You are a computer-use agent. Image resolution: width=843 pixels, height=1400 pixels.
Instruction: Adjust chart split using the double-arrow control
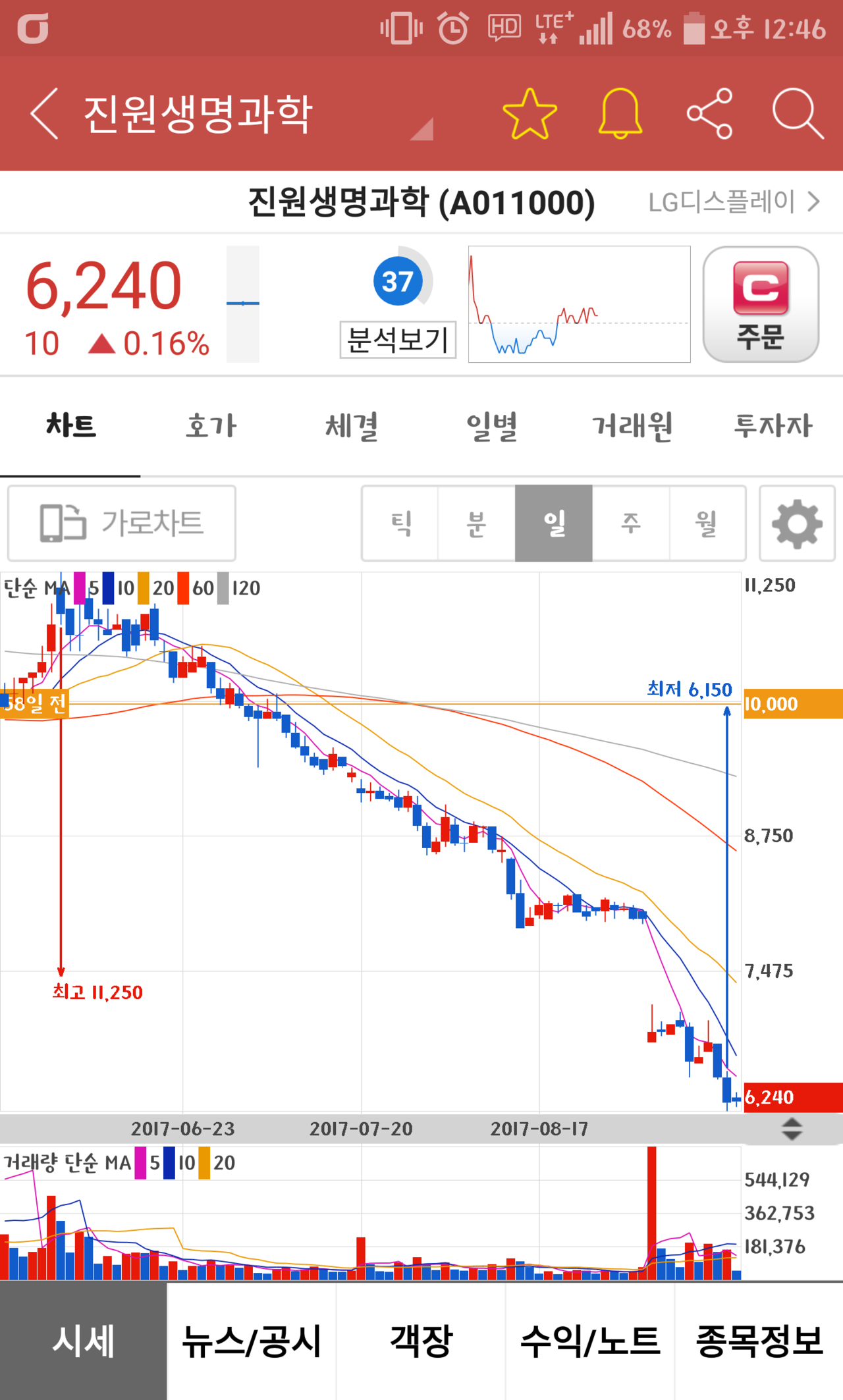coord(790,1129)
